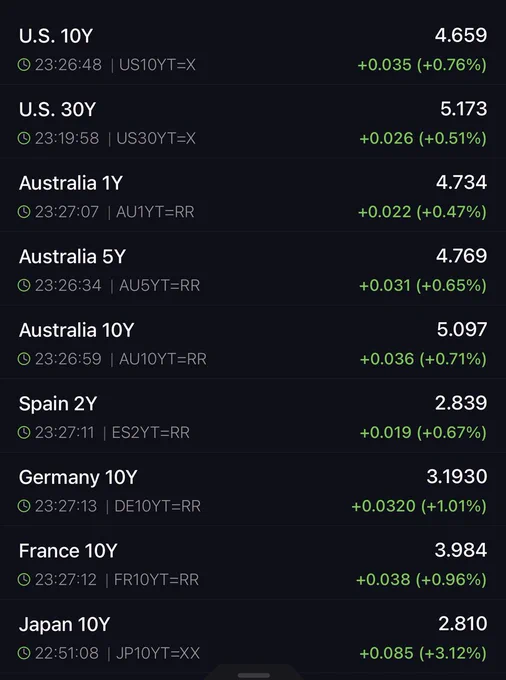Open the U.S. 10Y bond yield
The image size is (506, 680).
click(x=253, y=49)
